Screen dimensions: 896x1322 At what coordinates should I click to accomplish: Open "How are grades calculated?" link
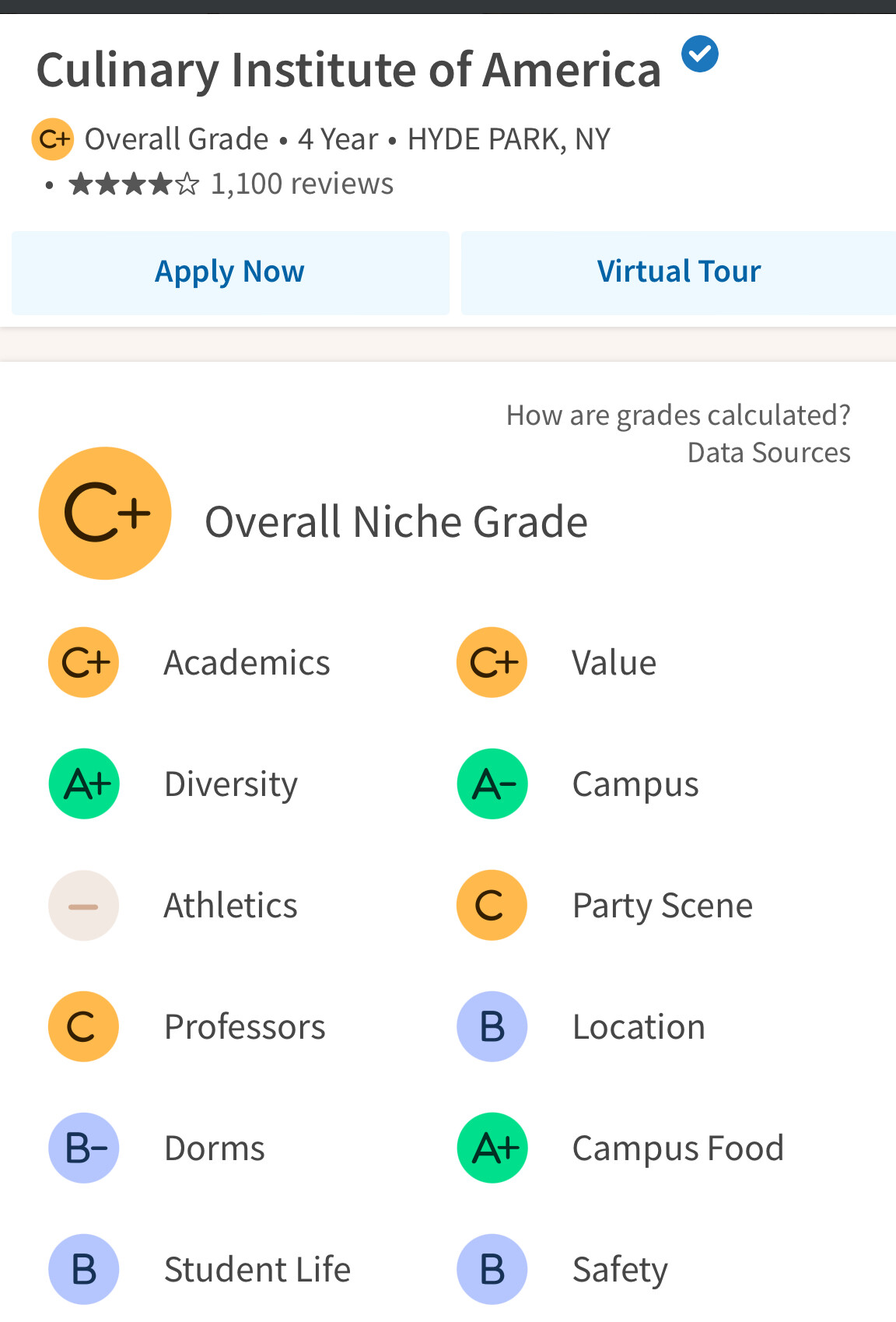pos(678,416)
